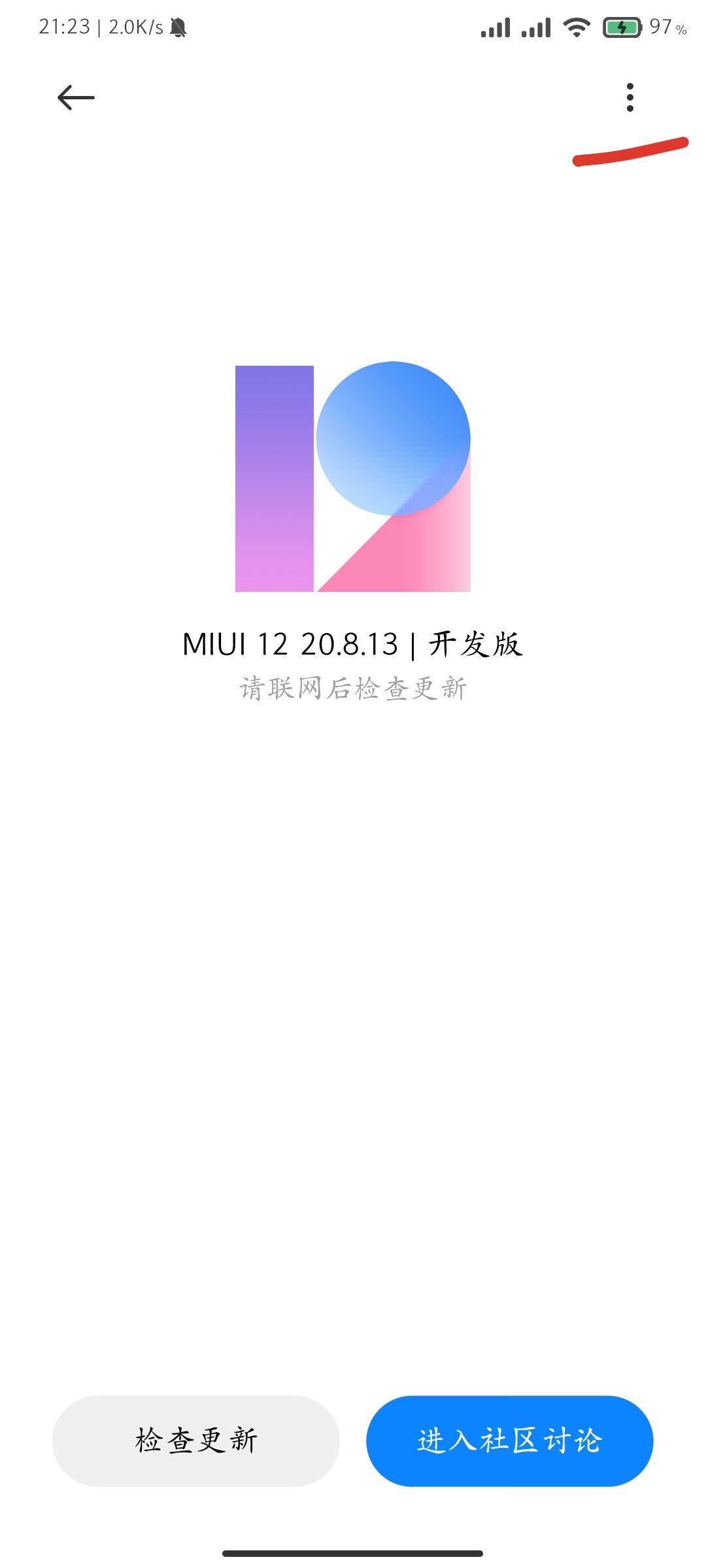Tap the 检查更新 button
The width and height of the screenshot is (706, 1568).
tap(196, 1441)
